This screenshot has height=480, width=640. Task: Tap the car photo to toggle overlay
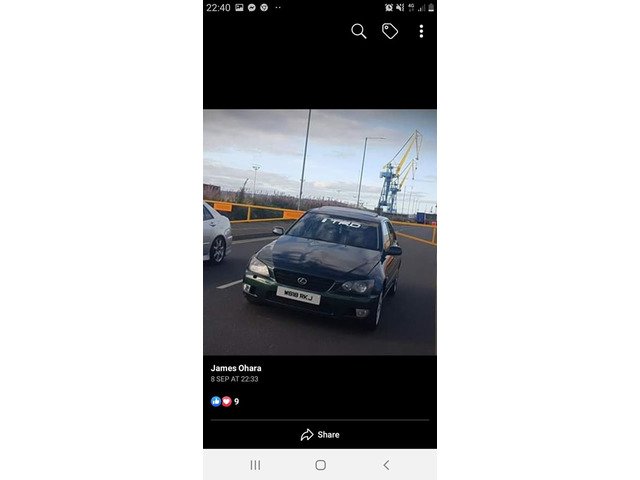(x=320, y=232)
